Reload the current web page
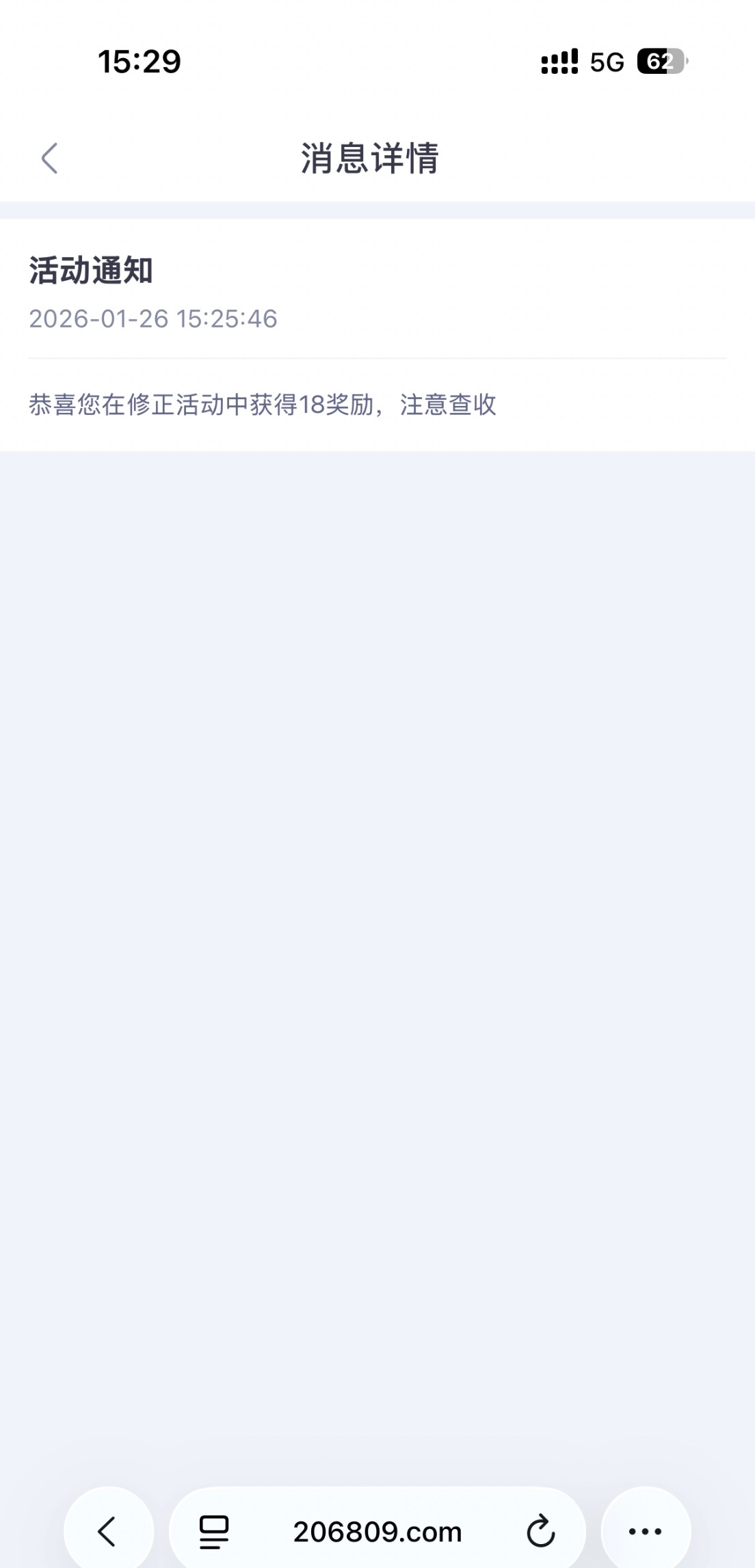 tap(540, 1531)
